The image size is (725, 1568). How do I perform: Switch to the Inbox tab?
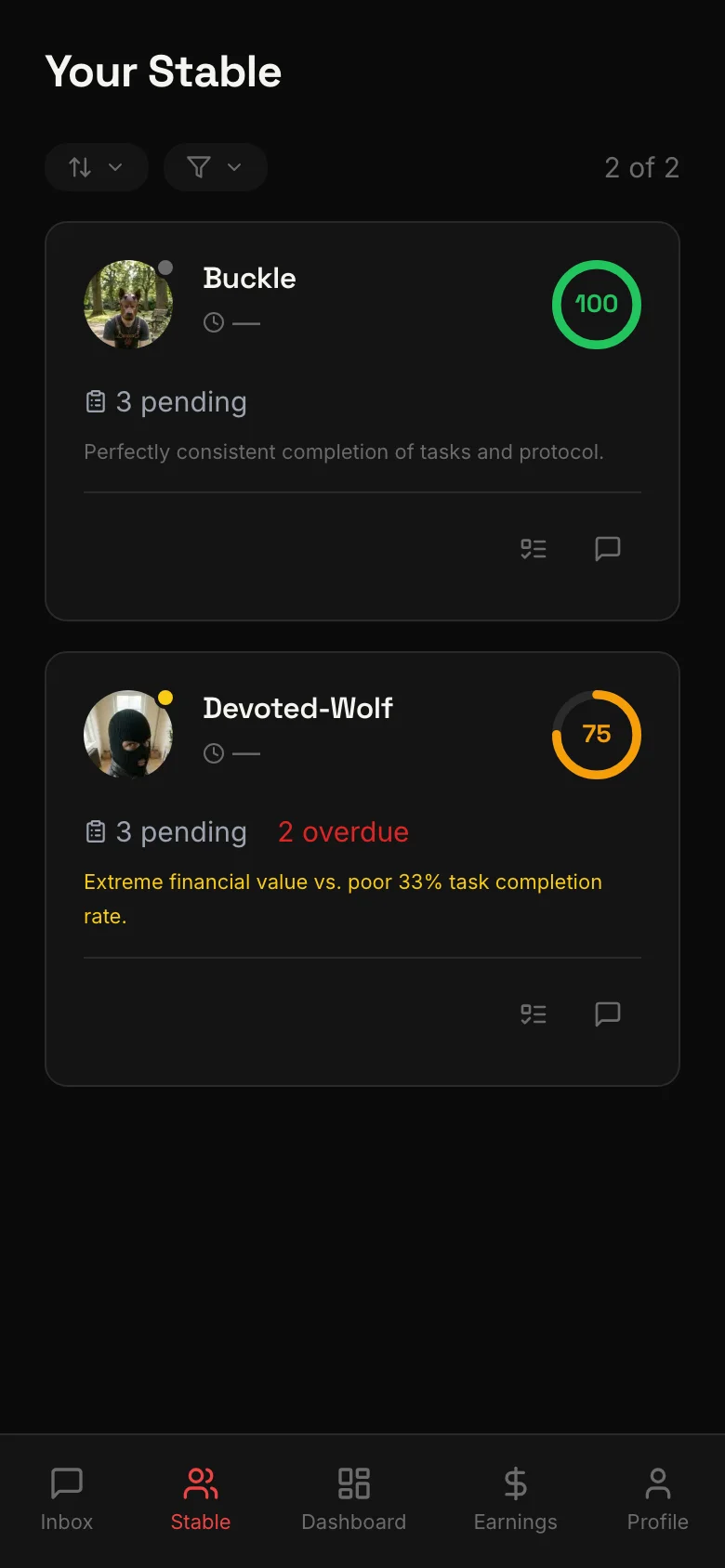[x=67, y=1499]
